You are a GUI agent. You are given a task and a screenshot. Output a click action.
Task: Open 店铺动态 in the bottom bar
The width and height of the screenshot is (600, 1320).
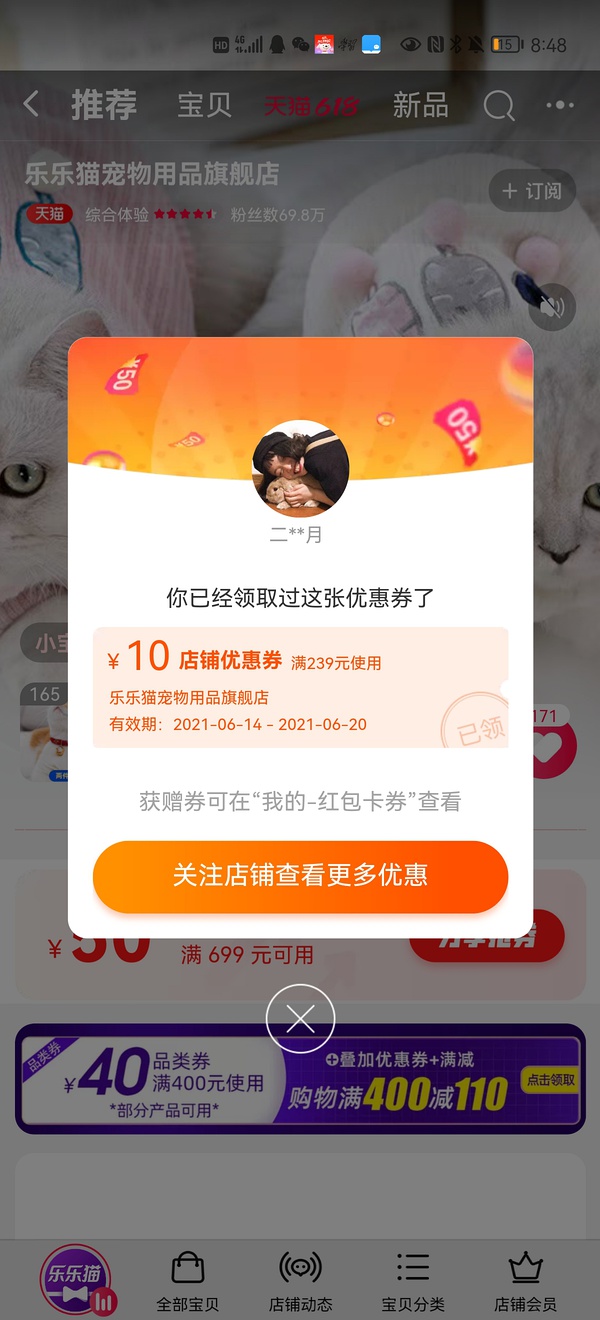300,1281
